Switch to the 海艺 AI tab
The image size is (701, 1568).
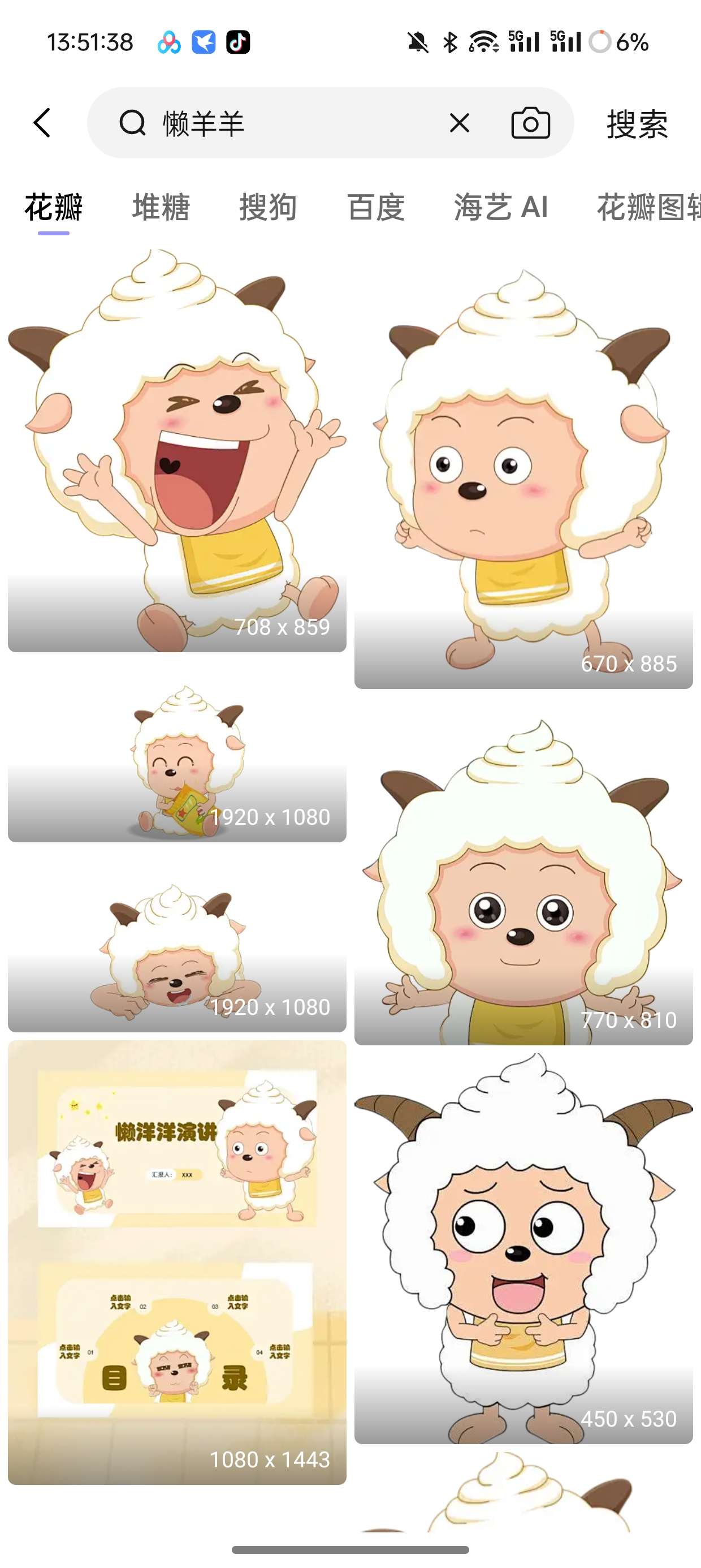click(501, 208)
